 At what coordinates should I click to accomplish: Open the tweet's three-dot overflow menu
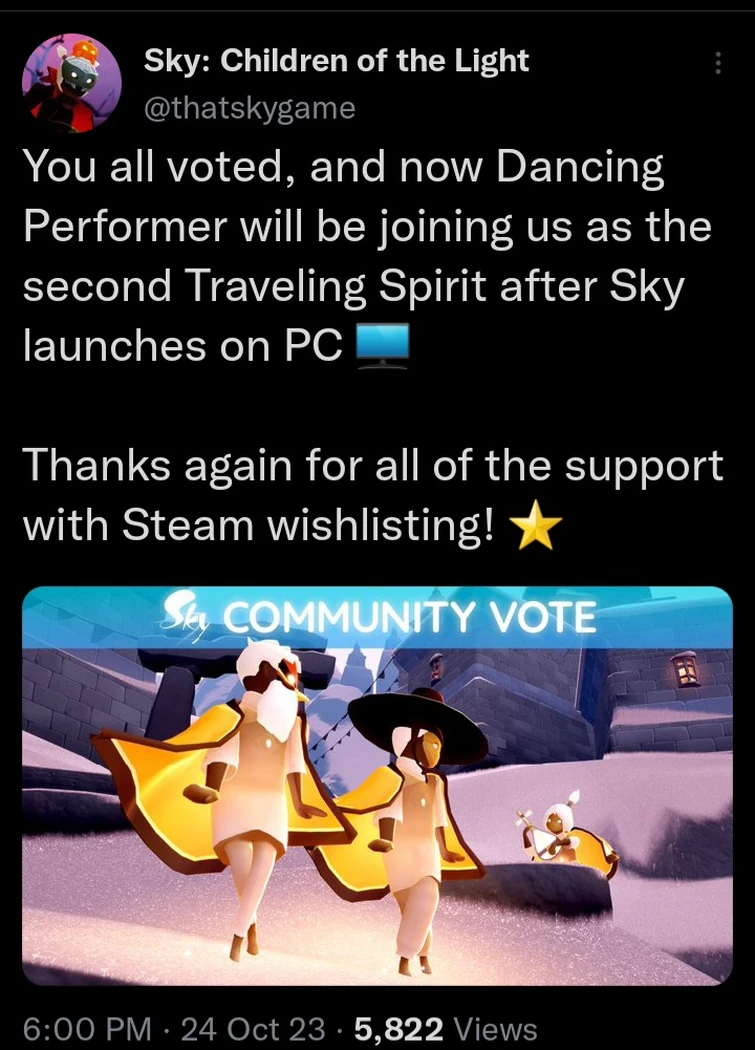717,63
